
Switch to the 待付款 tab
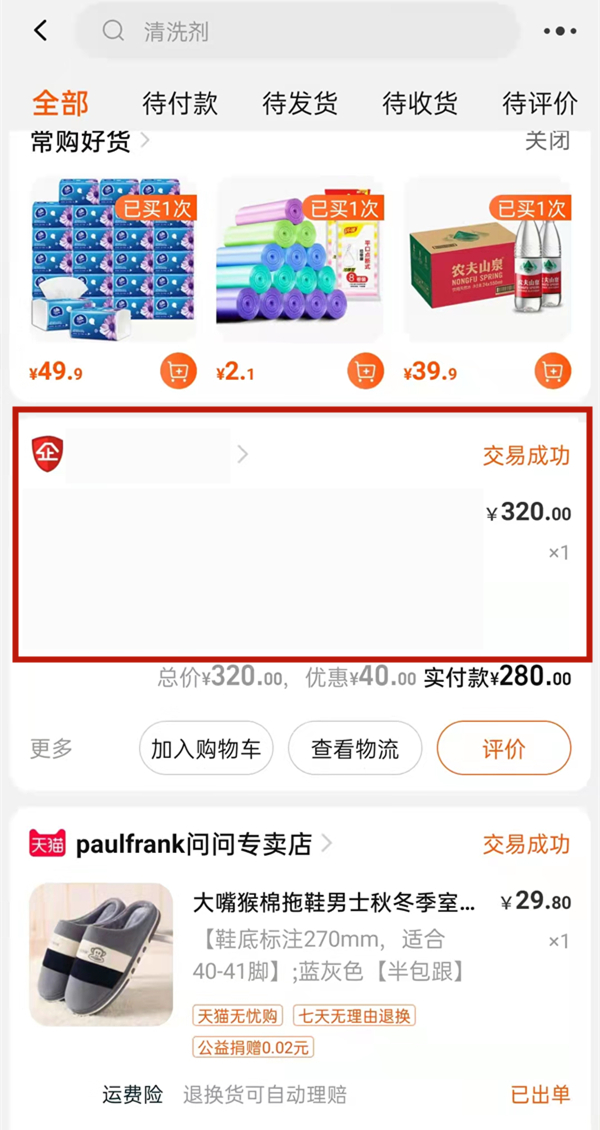180,103
